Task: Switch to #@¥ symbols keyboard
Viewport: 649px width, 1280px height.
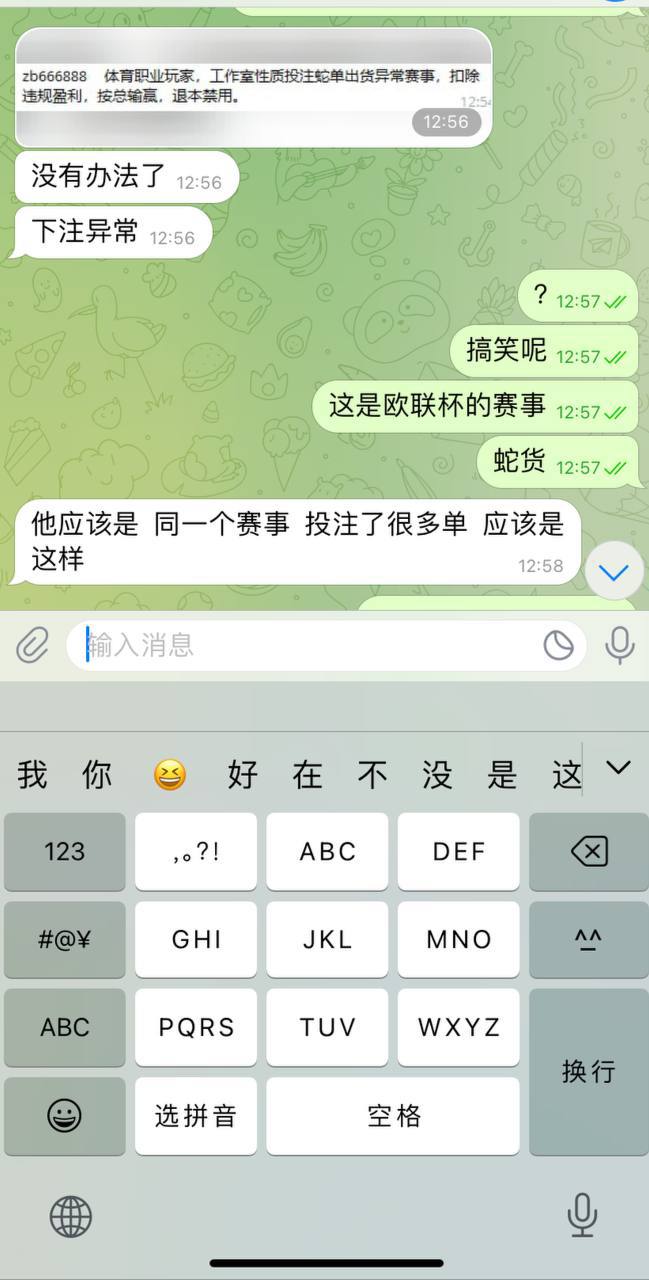Action: (65, 940)
